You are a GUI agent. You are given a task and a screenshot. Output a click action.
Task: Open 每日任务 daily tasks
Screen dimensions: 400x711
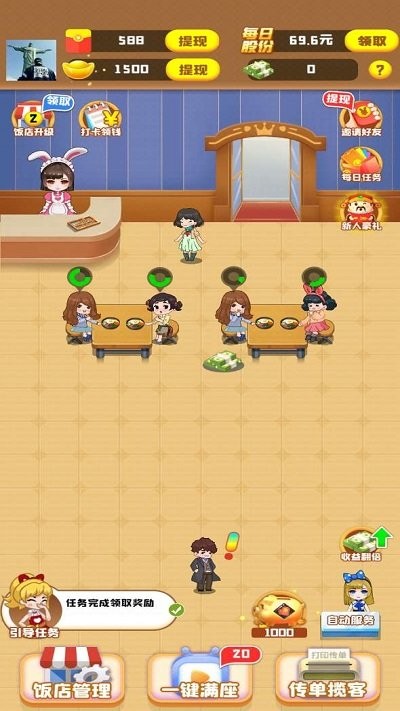tap(361, 165)
